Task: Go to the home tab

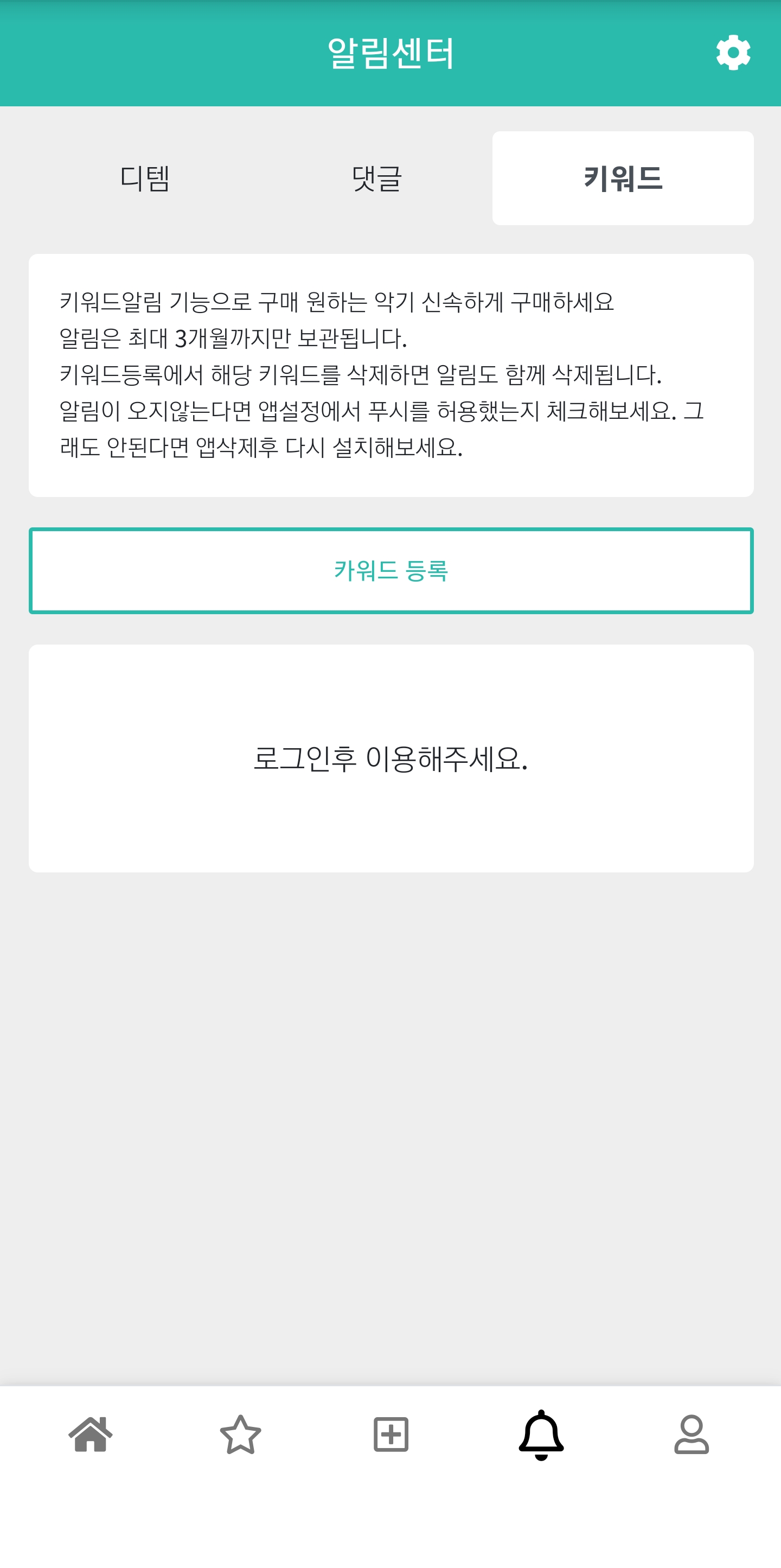Action: point(91,1434)
